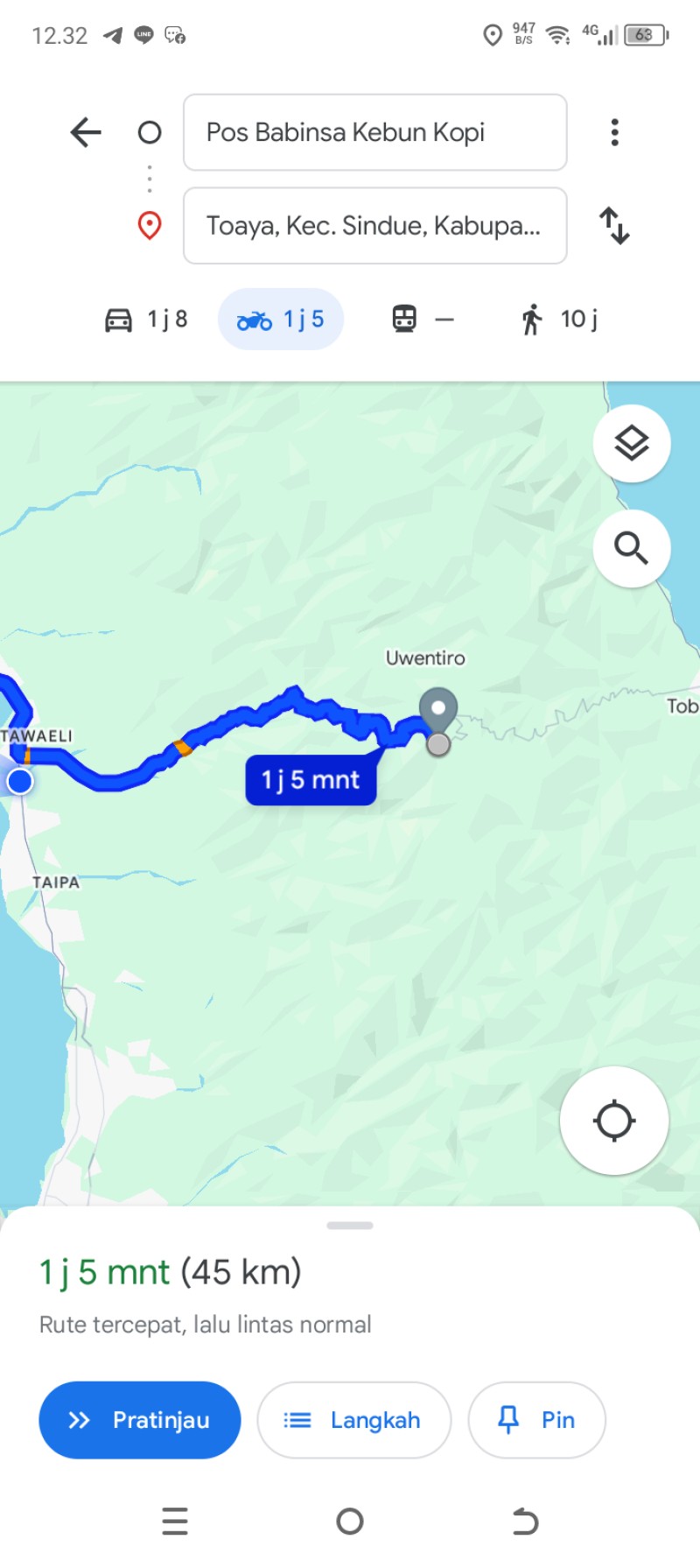Viewport: 700px width, 1568px height.
Task: Switch to car travel mode
Action: click(x=146, y=320)
